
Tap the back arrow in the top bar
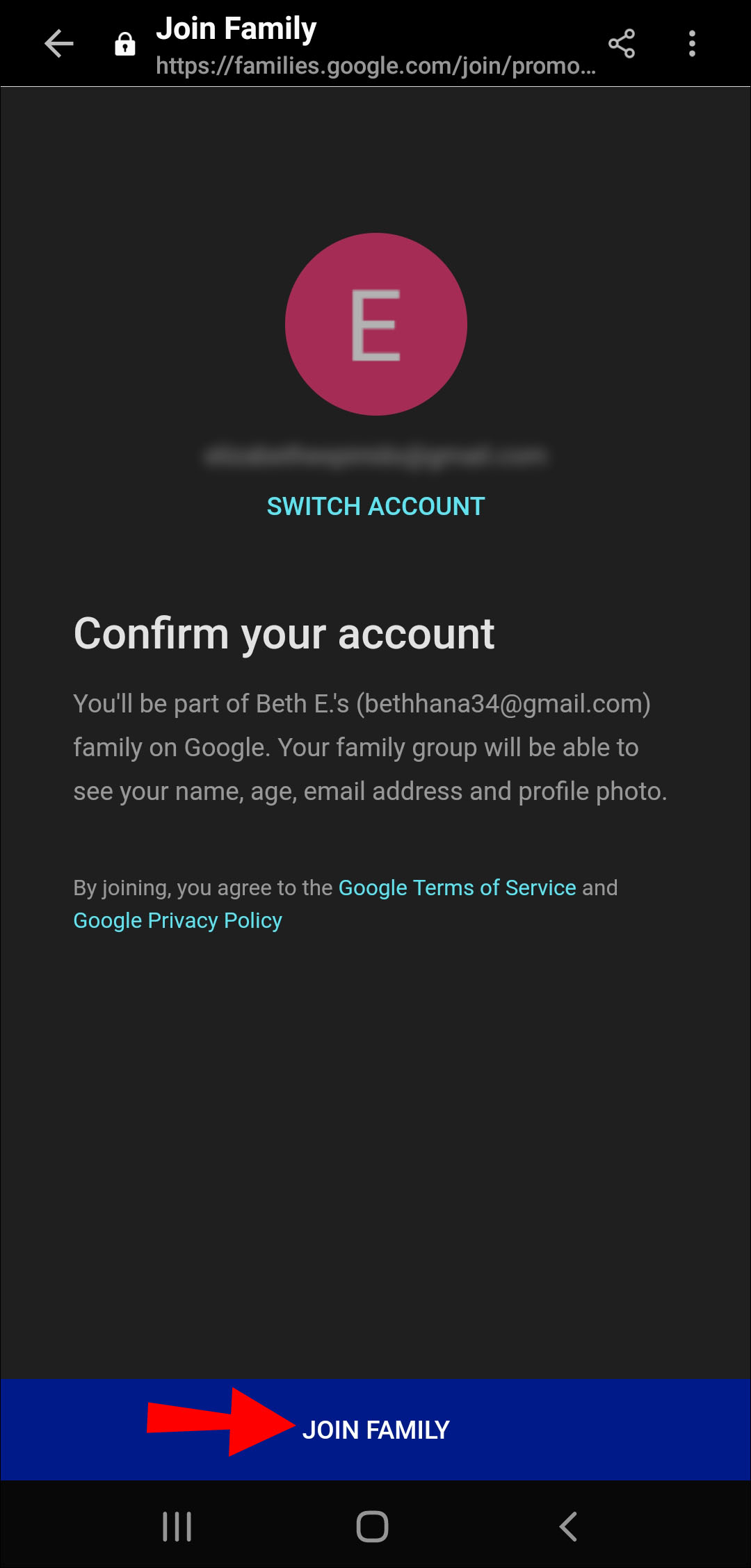[59, 44]
